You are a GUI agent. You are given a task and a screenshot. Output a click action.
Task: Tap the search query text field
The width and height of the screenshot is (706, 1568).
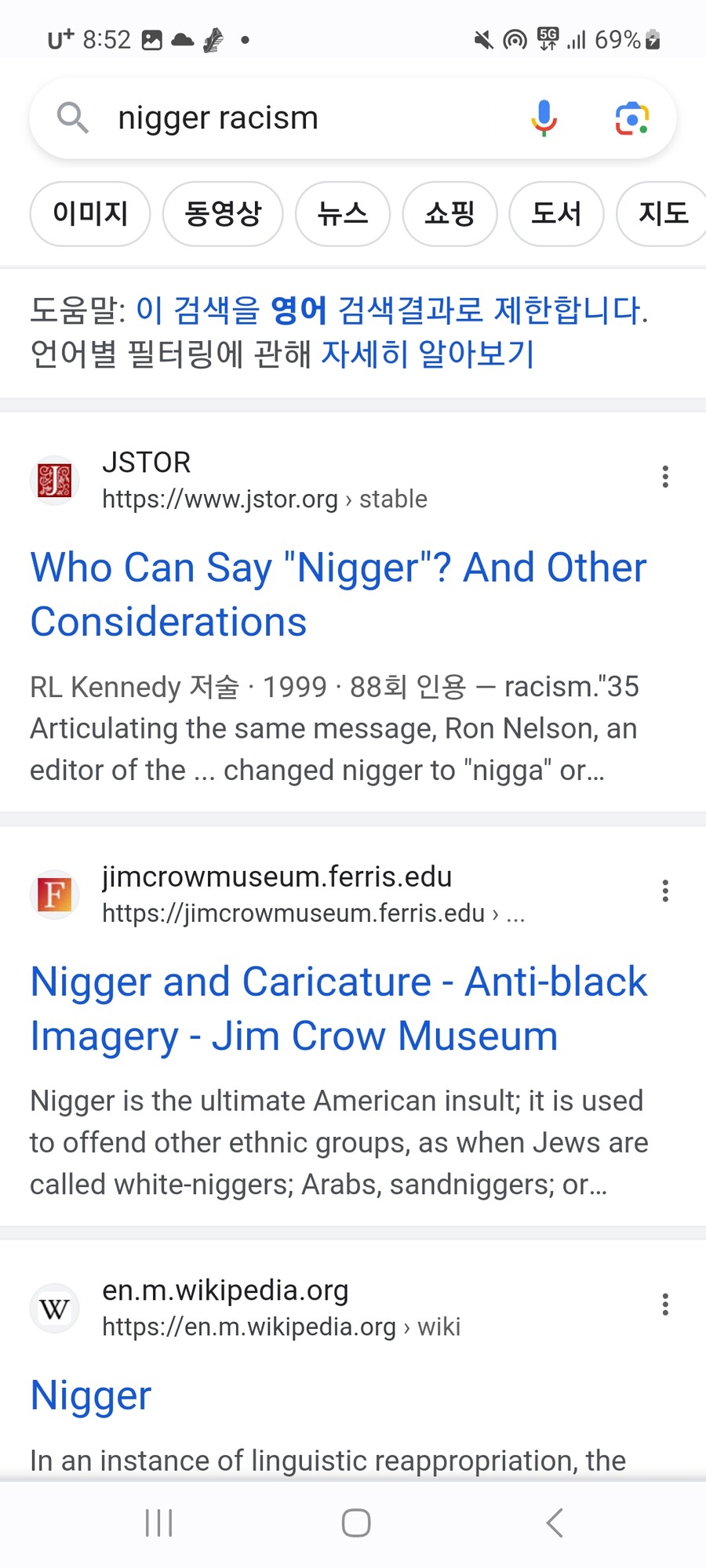pos(298,118)
